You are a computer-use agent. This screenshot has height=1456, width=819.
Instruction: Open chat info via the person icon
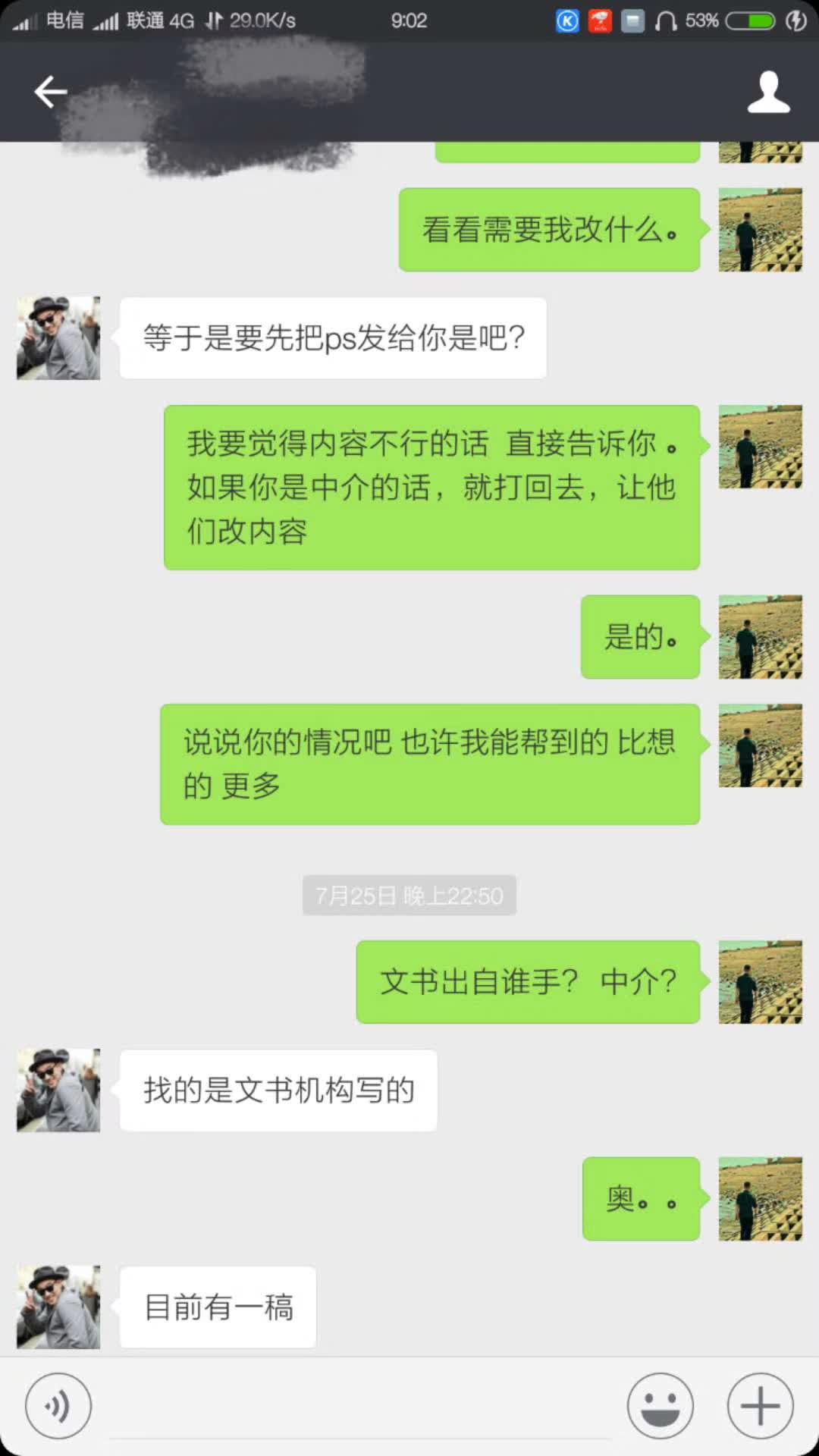pyautogui.click(x=768, y=93)
